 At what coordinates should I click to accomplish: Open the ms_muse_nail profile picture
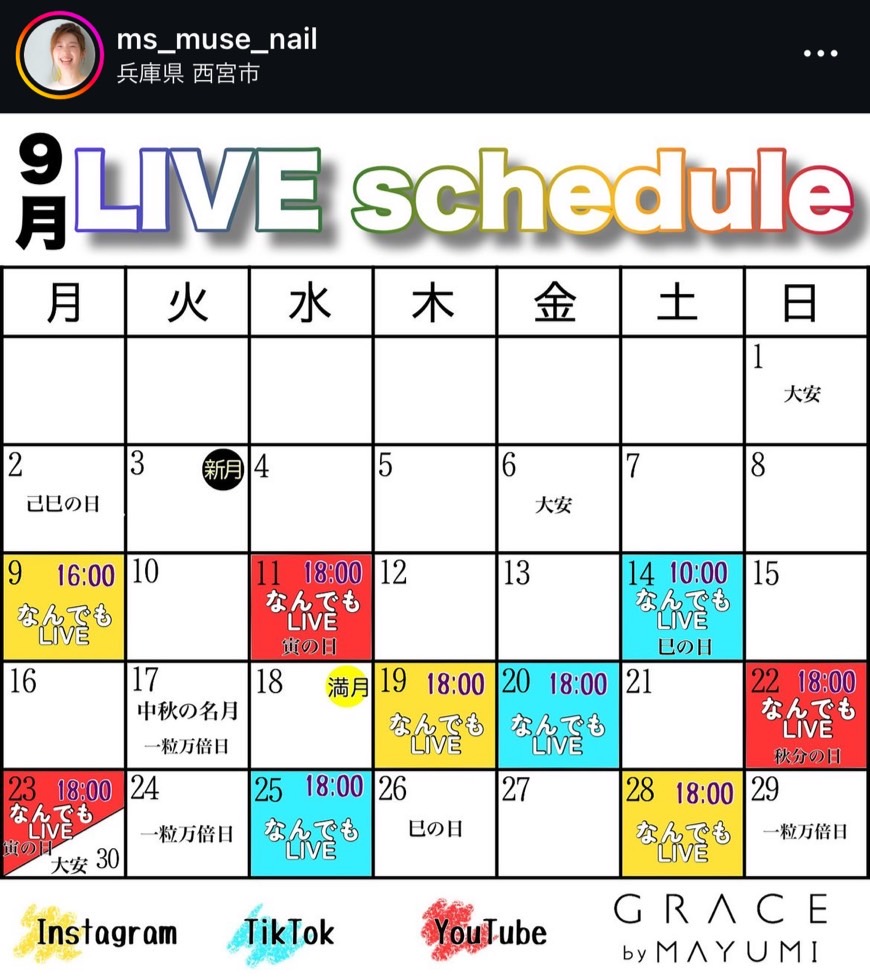61,56
